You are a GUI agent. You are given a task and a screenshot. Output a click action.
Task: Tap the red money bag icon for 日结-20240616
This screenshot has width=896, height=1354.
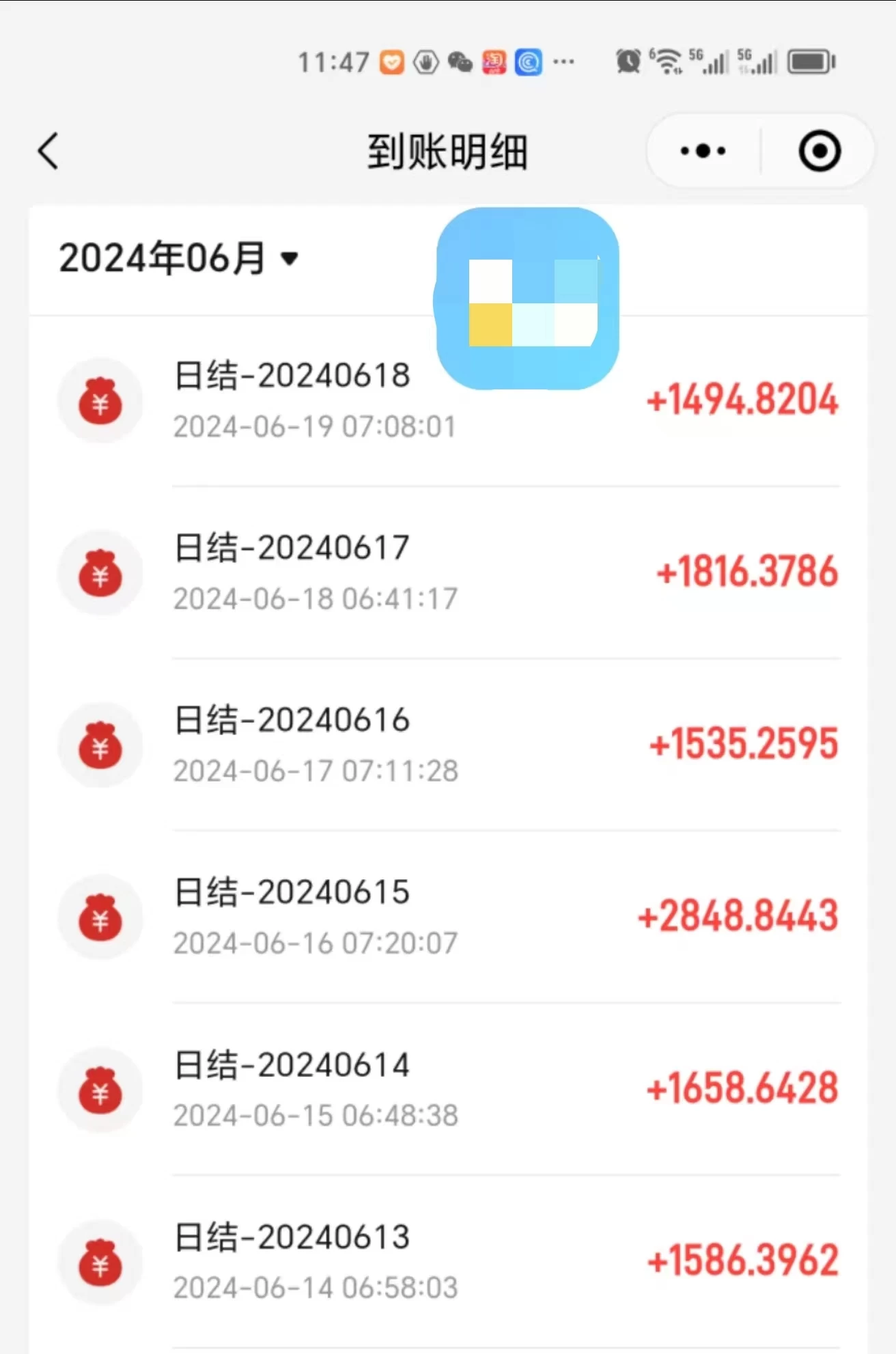click(100, 745)
